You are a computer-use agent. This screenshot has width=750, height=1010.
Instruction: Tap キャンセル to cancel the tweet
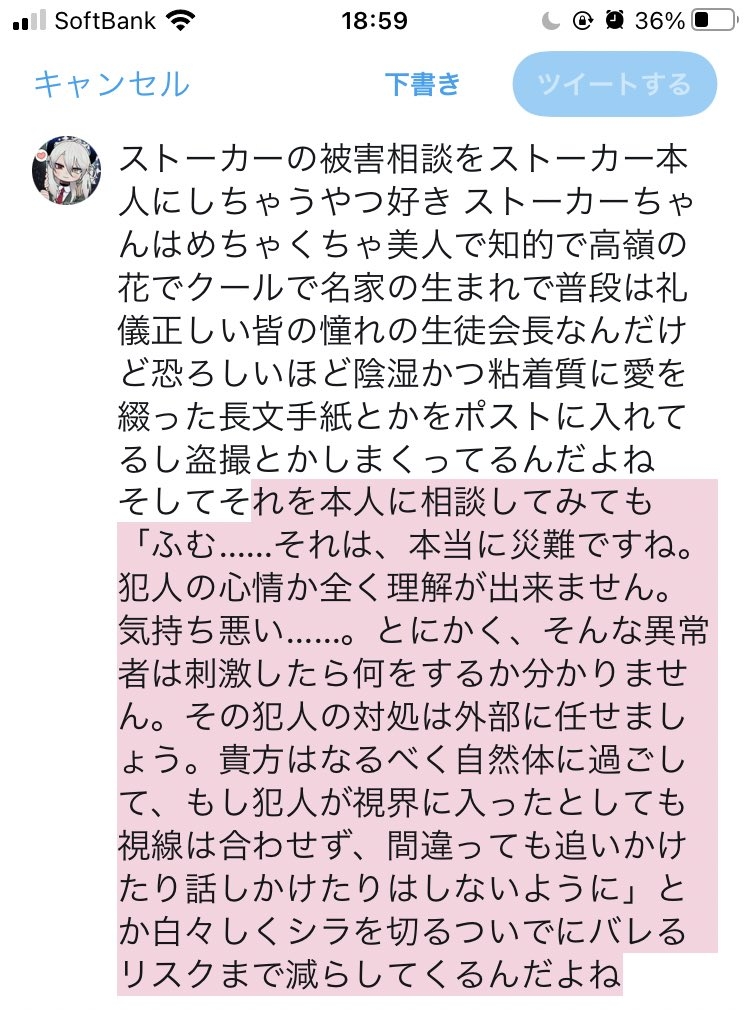tap(111, 84)
